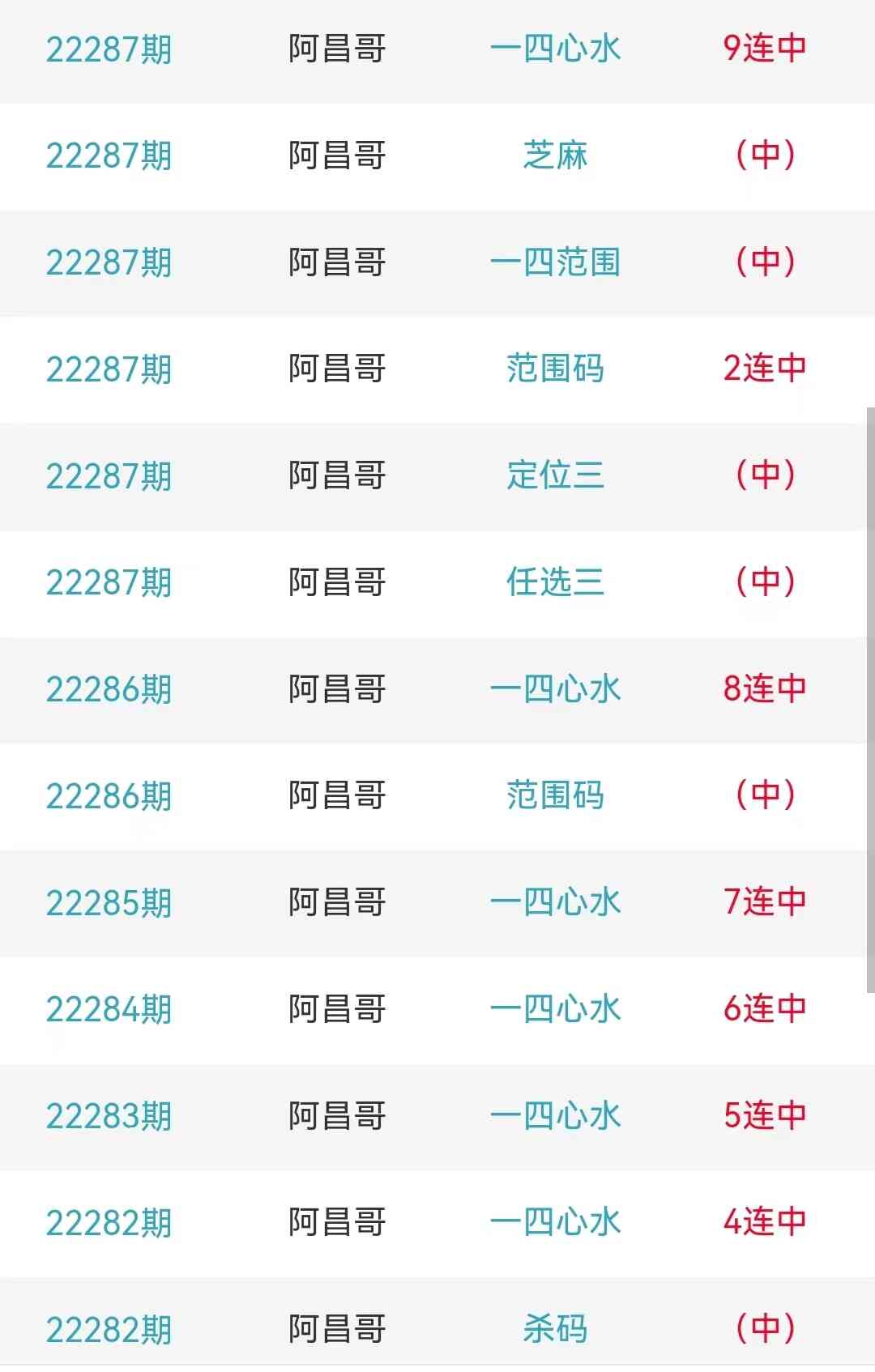View the 22287期 一四范围 entry
Screen dimensions: 875x1372
pos(555,262)
